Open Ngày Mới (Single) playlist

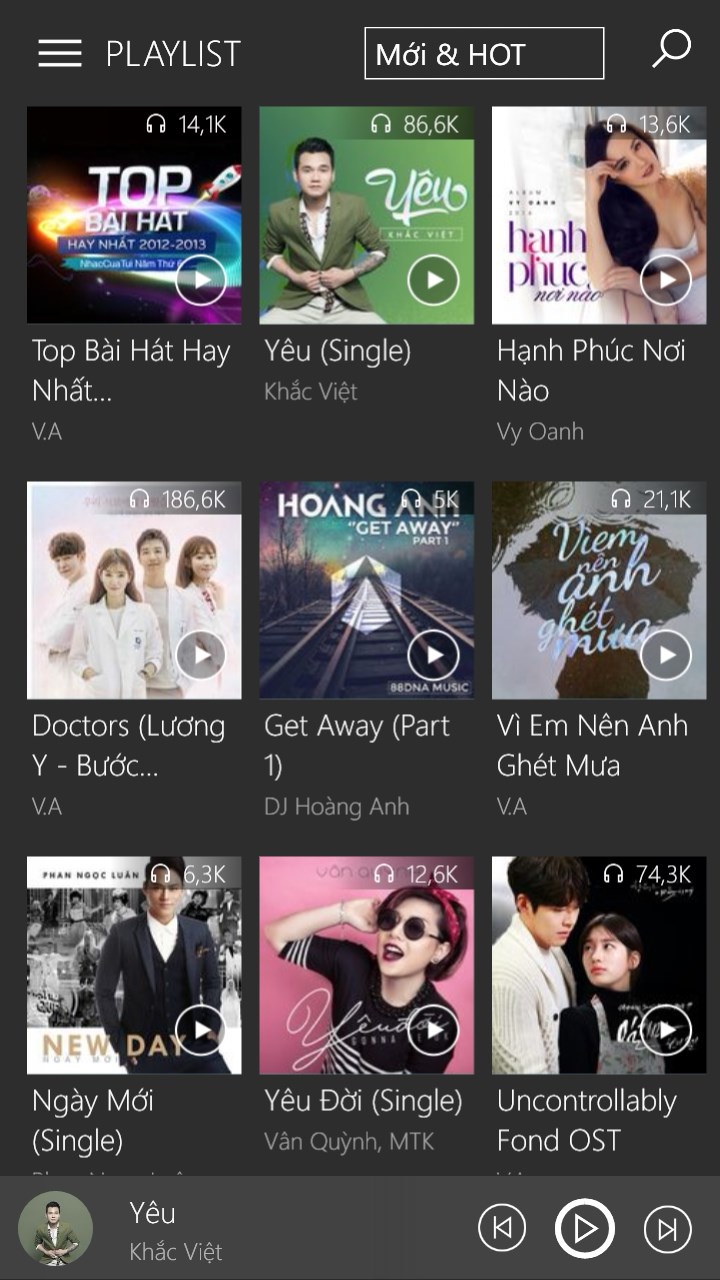(x=133, y=965)
